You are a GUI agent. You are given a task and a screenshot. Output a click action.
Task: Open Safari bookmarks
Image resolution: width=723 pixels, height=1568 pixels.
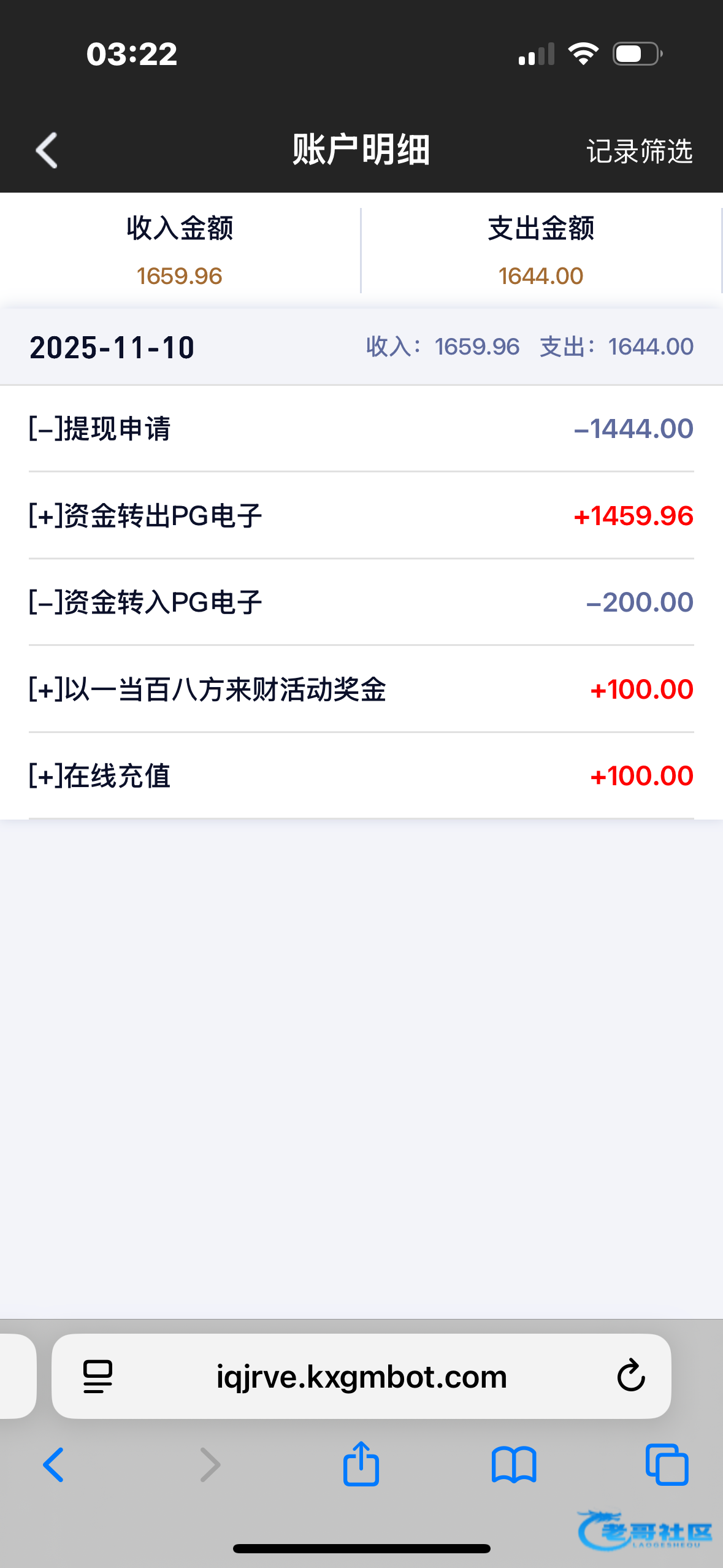click(x=514, y=1465)
